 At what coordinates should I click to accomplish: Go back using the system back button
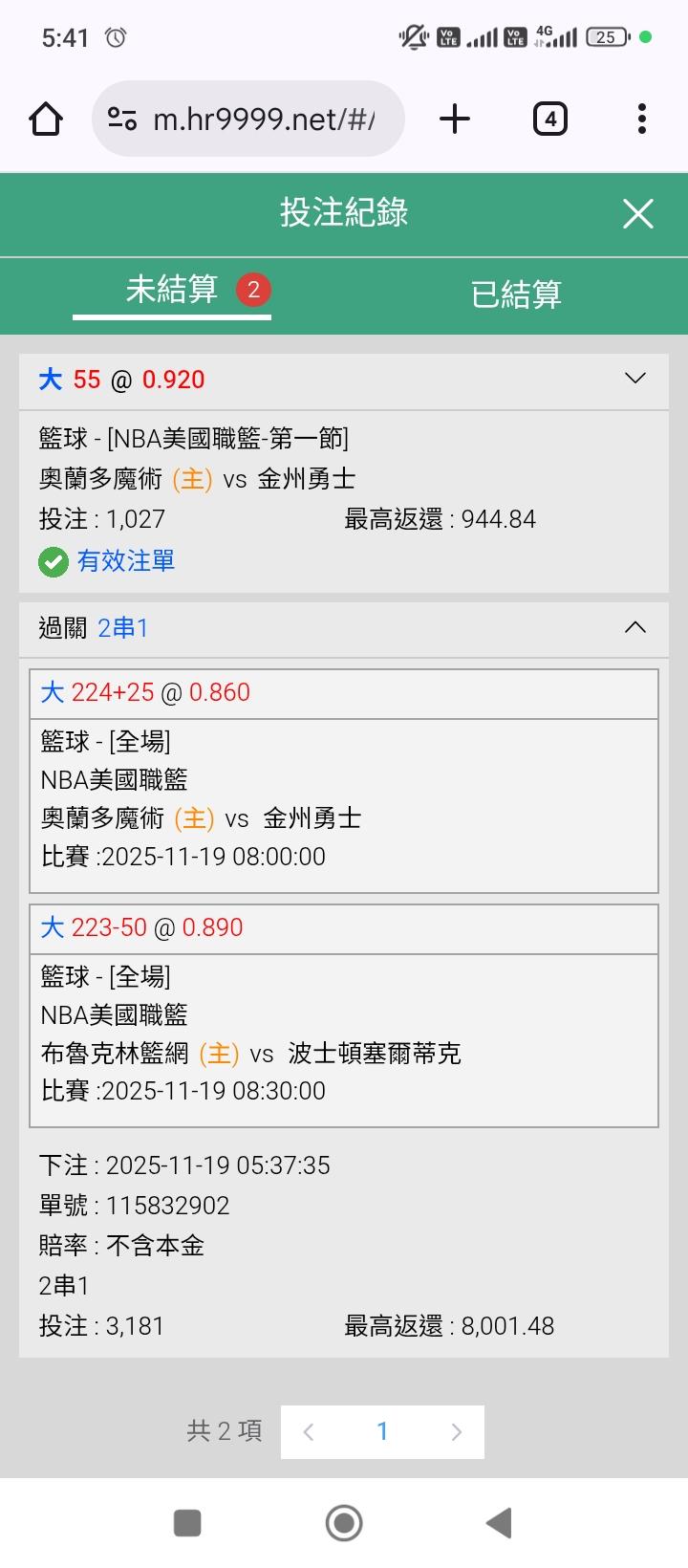pos(499,1523)
